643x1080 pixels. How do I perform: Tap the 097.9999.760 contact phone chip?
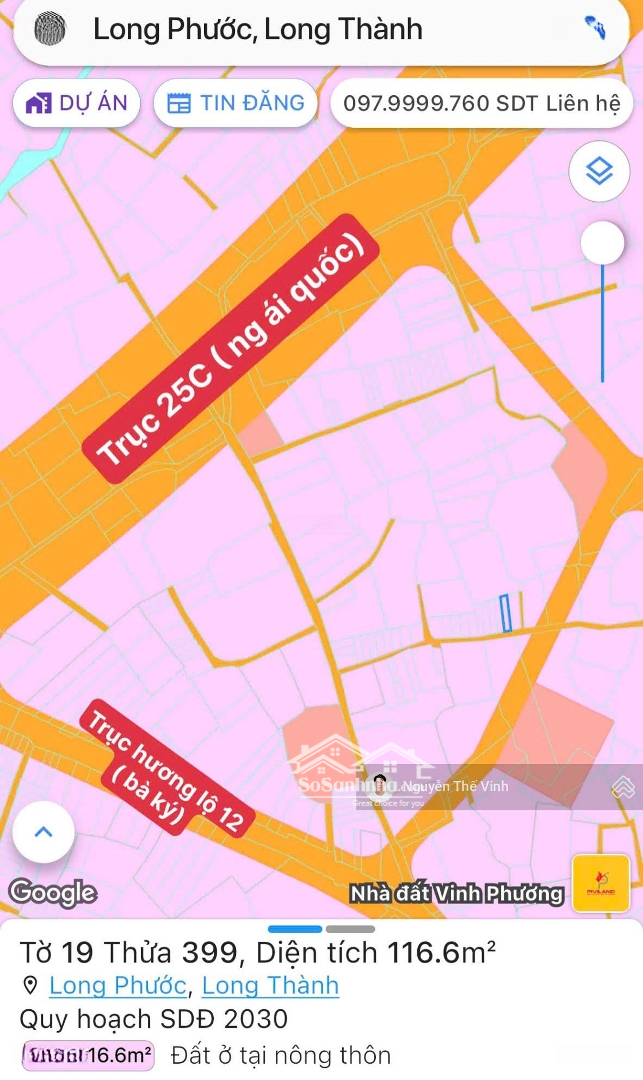481,103
